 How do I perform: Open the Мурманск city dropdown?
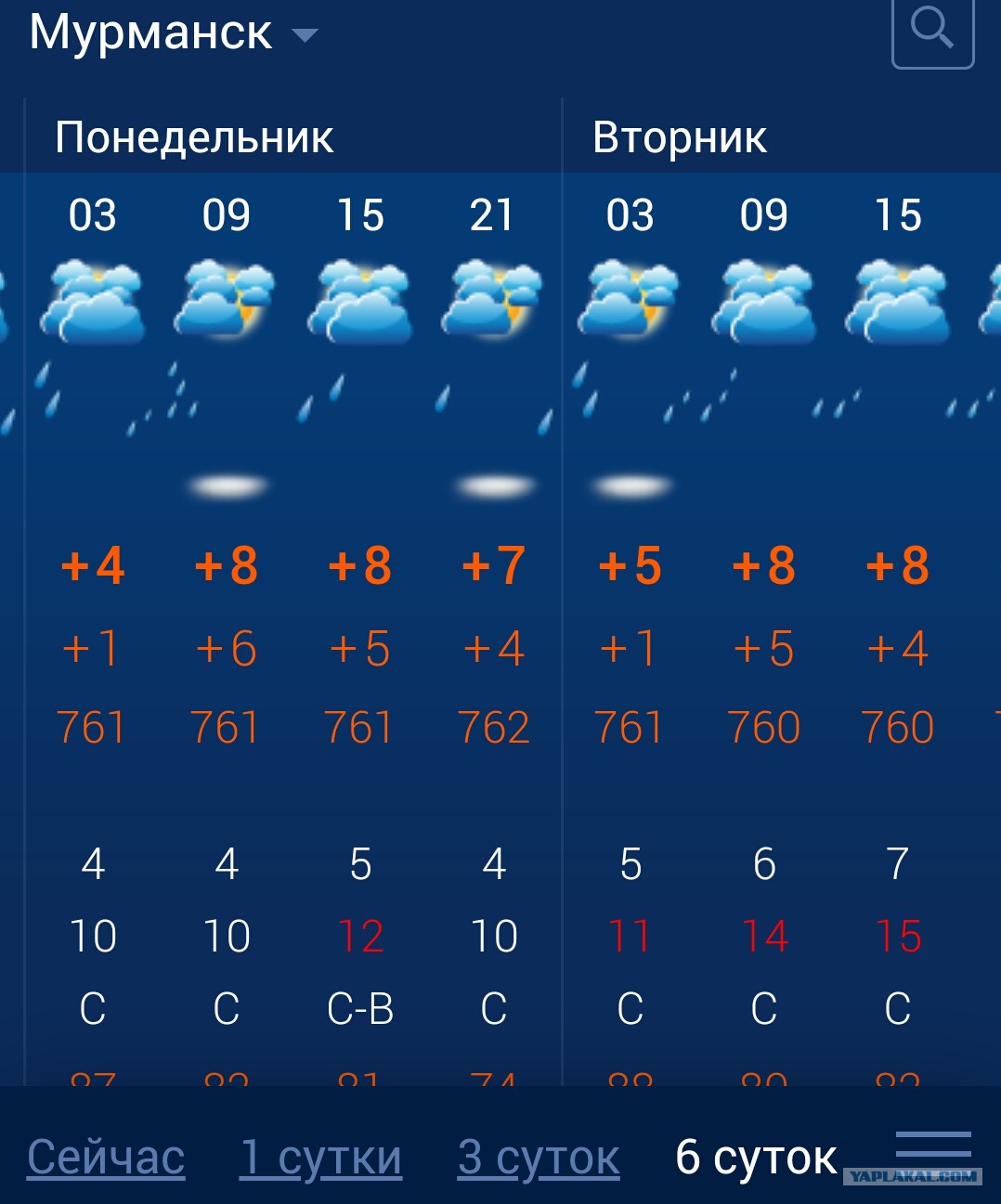174,33
